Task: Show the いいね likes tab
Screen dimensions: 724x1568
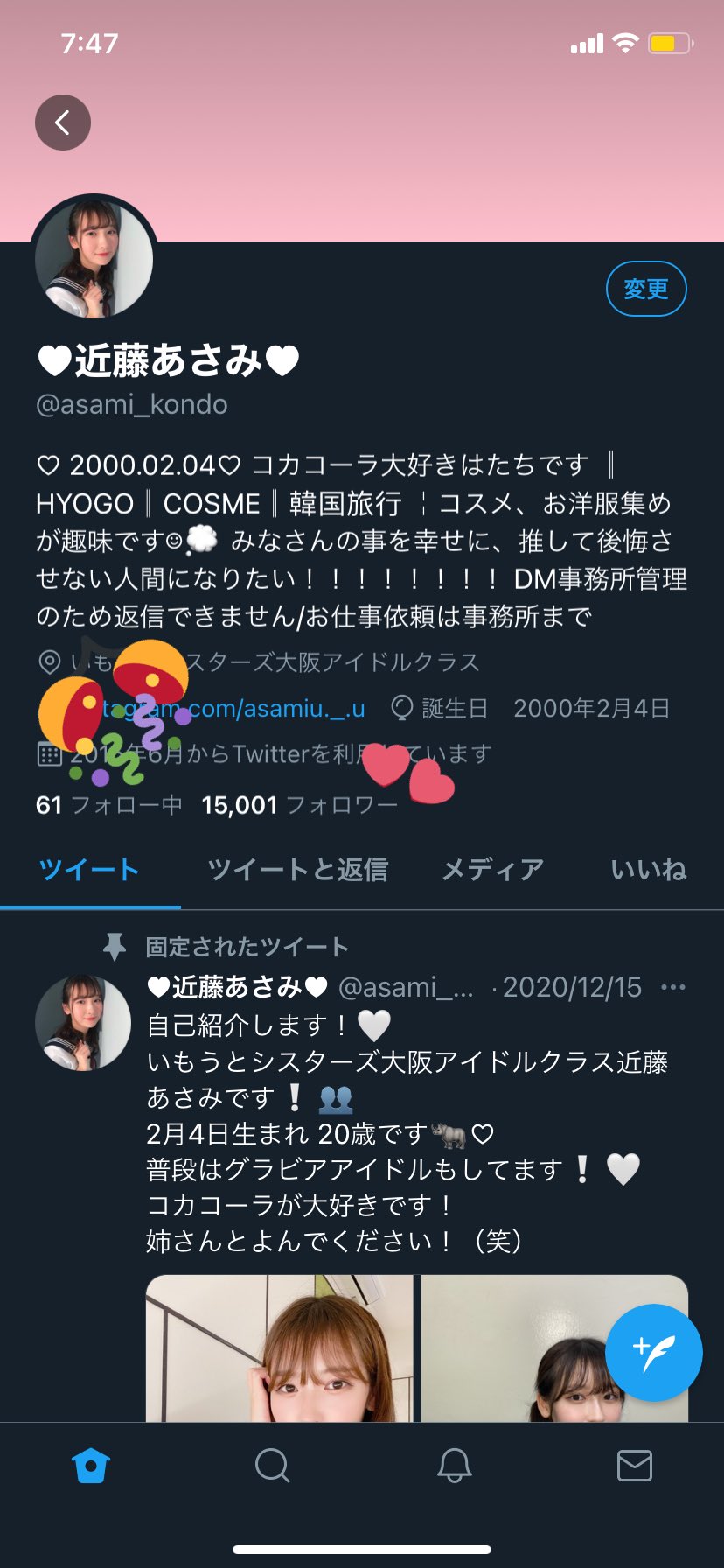Action: point(648,870)
